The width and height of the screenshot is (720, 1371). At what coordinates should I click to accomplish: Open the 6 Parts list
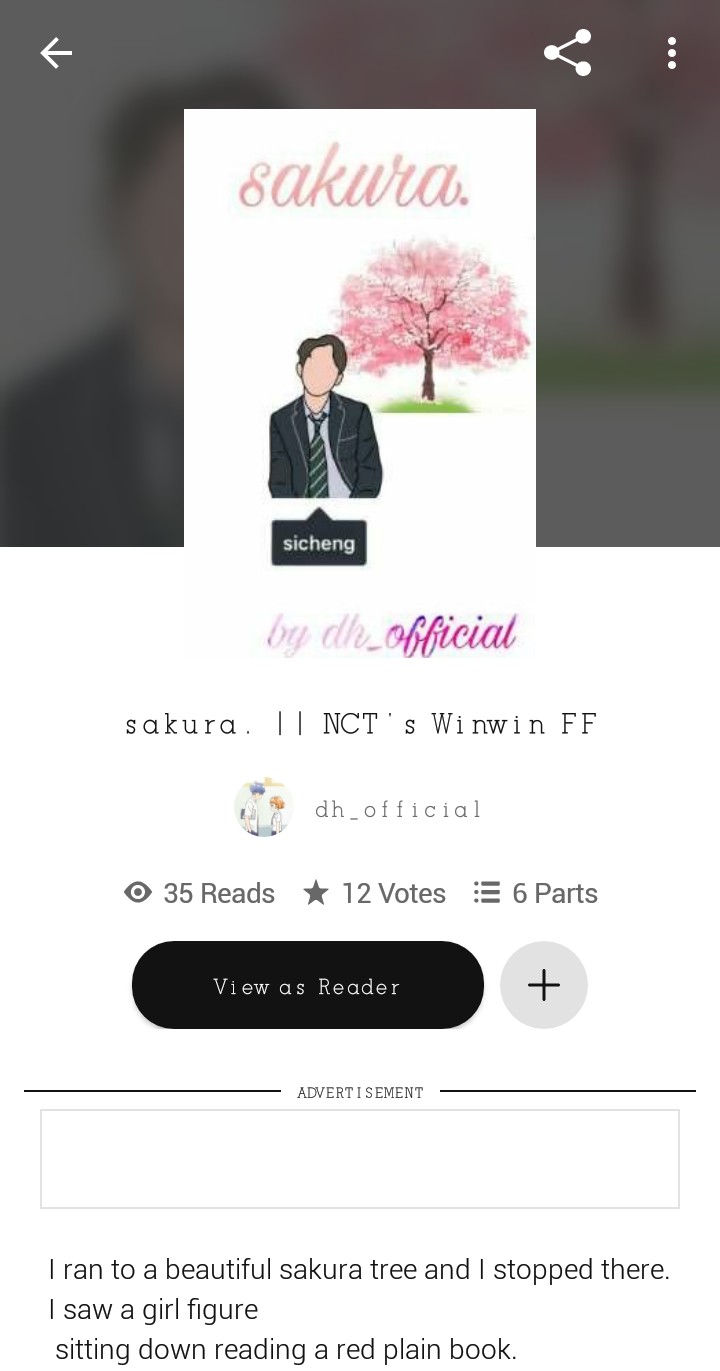click(x=536, y=893)
